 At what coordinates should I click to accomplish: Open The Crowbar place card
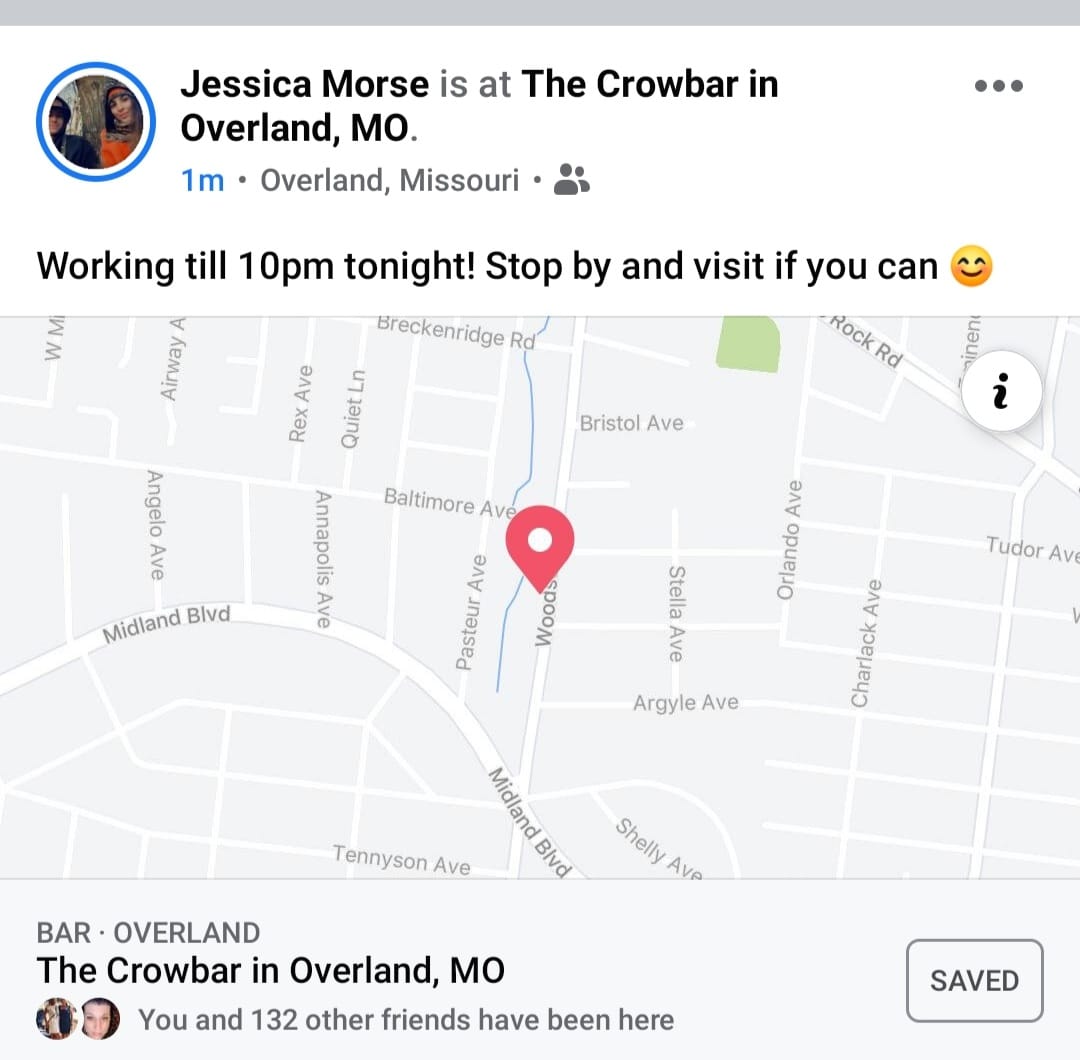point(271,970)
